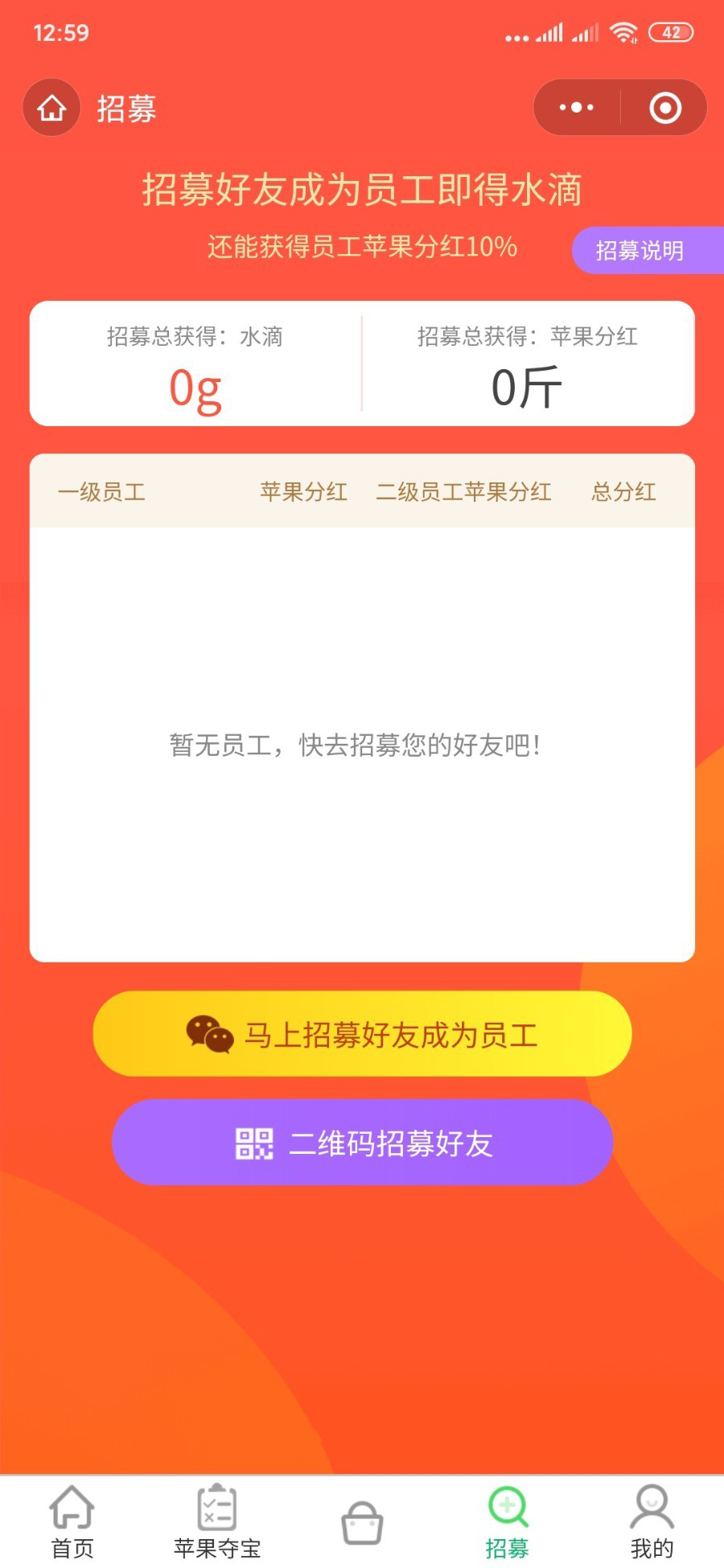
Task: Open the mini program more-options menu
Action: [577, 108]
